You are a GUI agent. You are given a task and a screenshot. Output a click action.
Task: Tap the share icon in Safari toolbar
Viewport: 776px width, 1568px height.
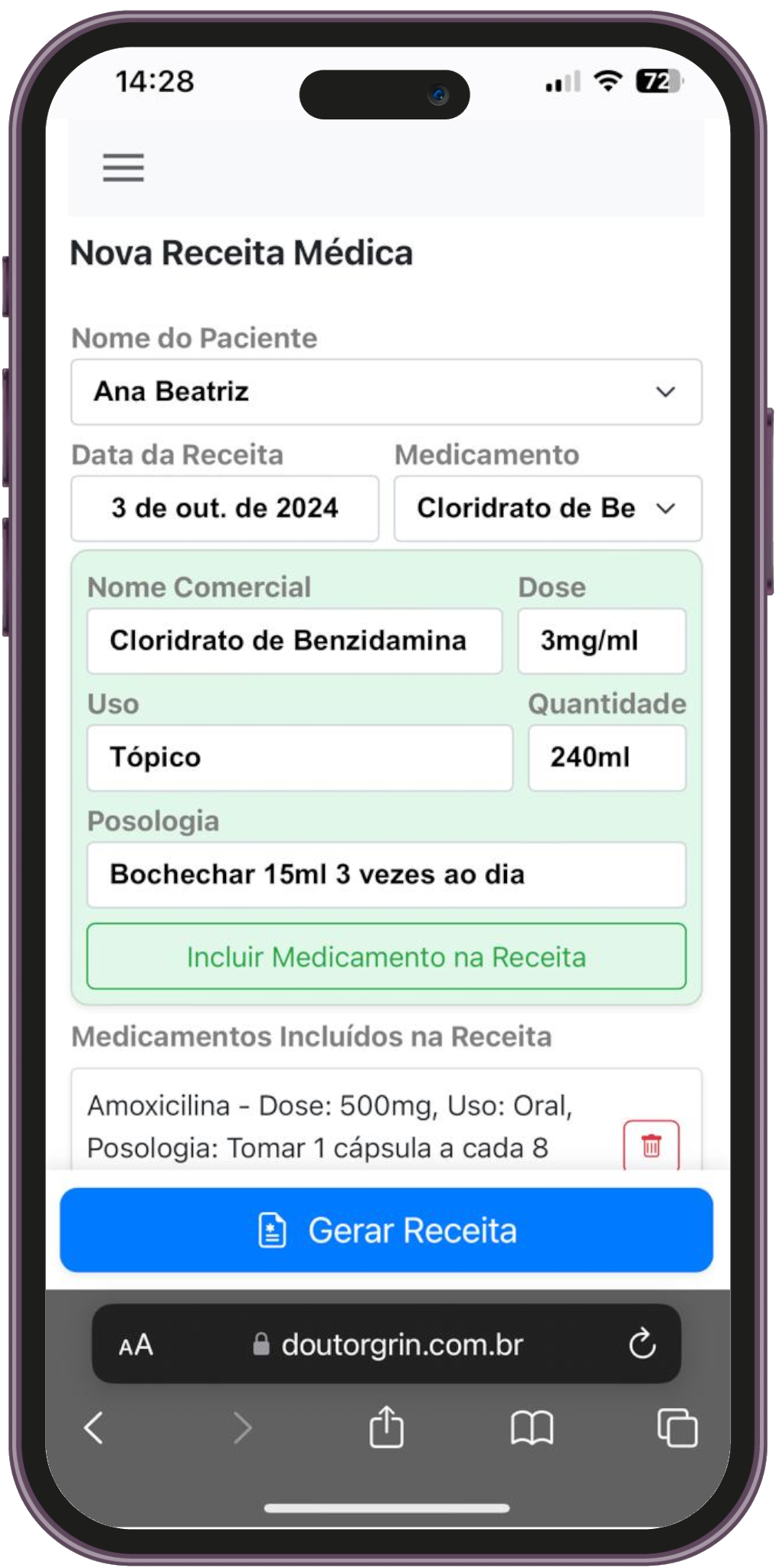[388, 1426]
